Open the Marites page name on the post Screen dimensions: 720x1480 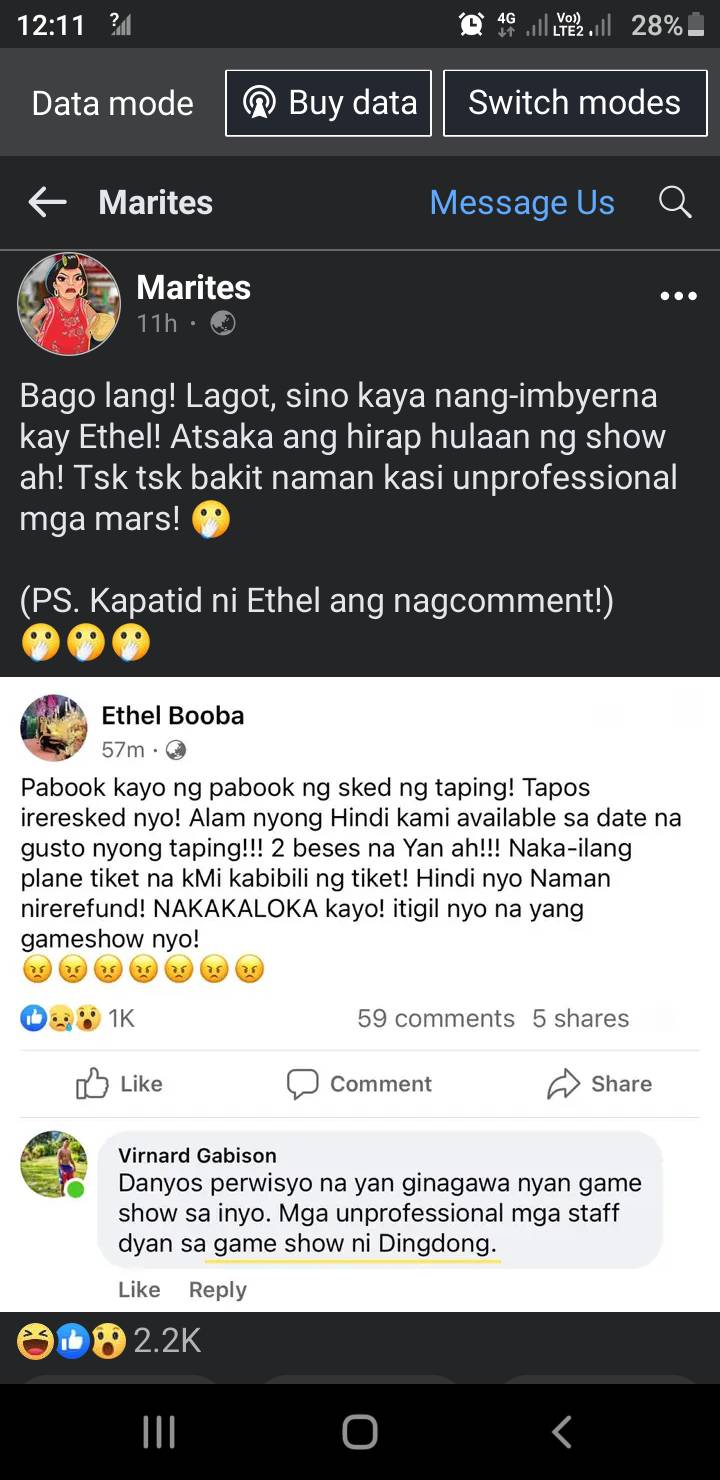193,288
